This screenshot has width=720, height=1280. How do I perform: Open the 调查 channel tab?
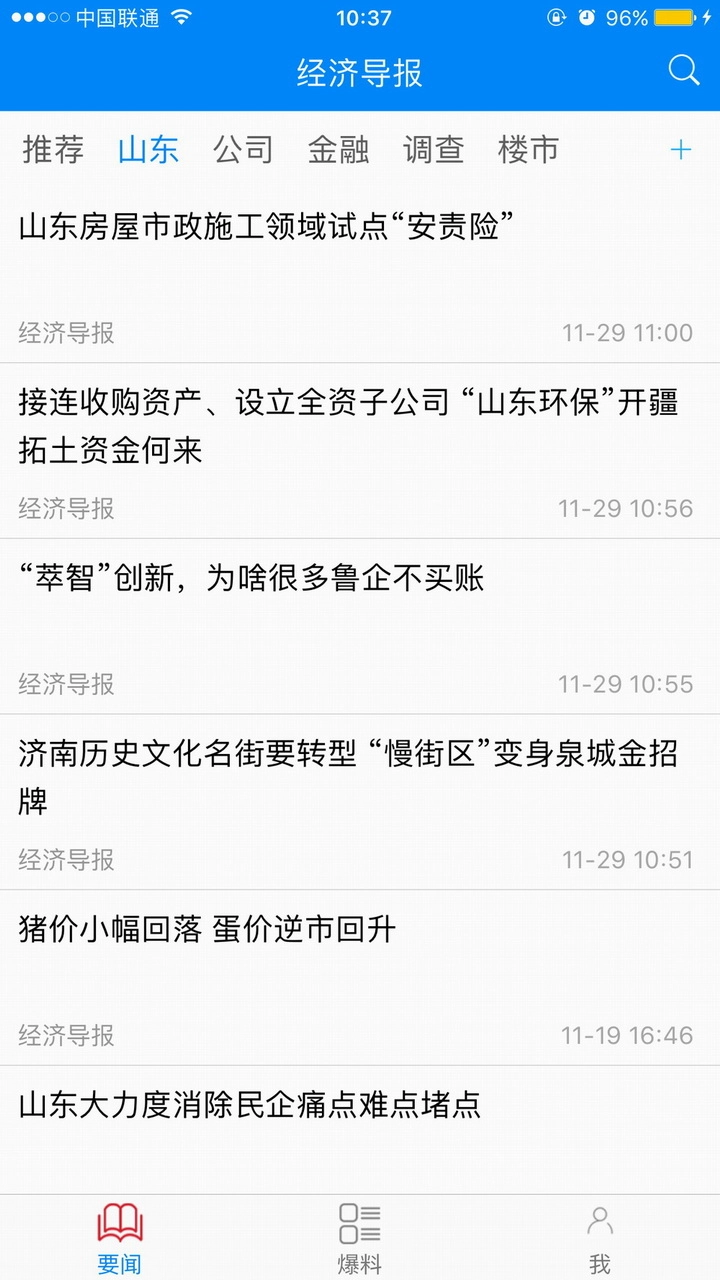tap(433, 150)
